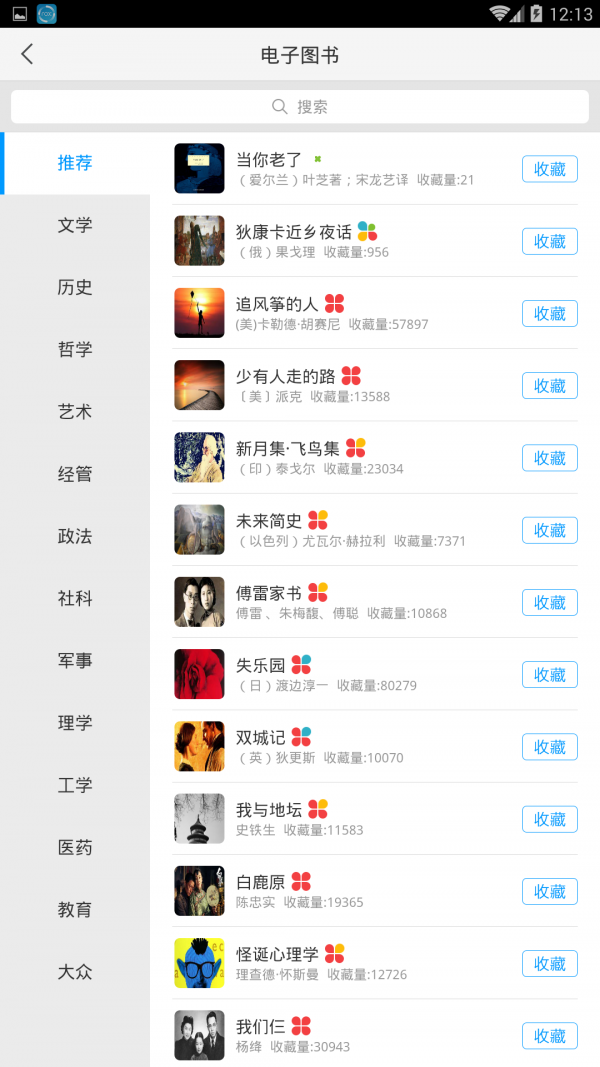Screen dimensions: 600x1067
Task: Open the book 新月集·飞鸟集
Action: pyautogui.click(x=288, y=448)
